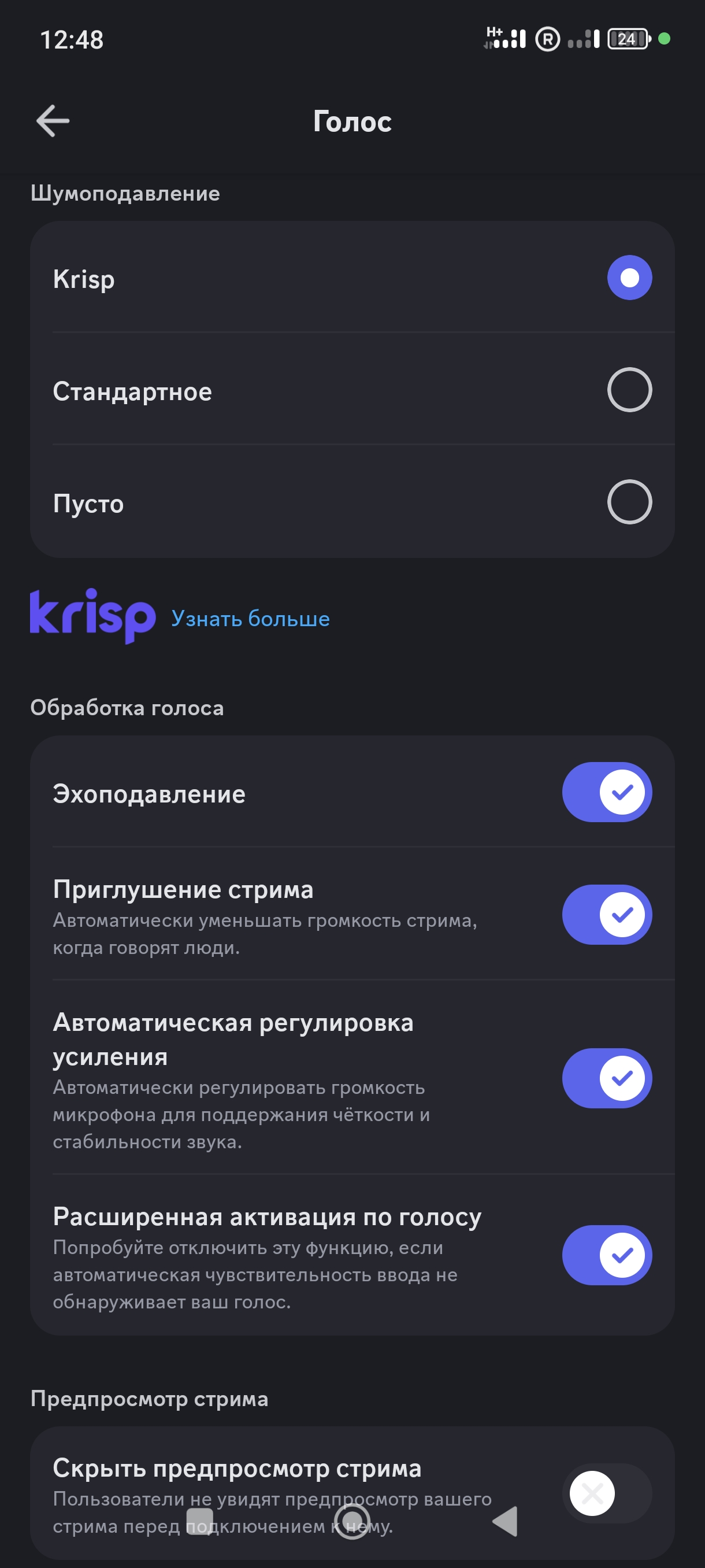Disable Приглушение стрима
The image size is (705, 1568).
click(x=606, y=914)
